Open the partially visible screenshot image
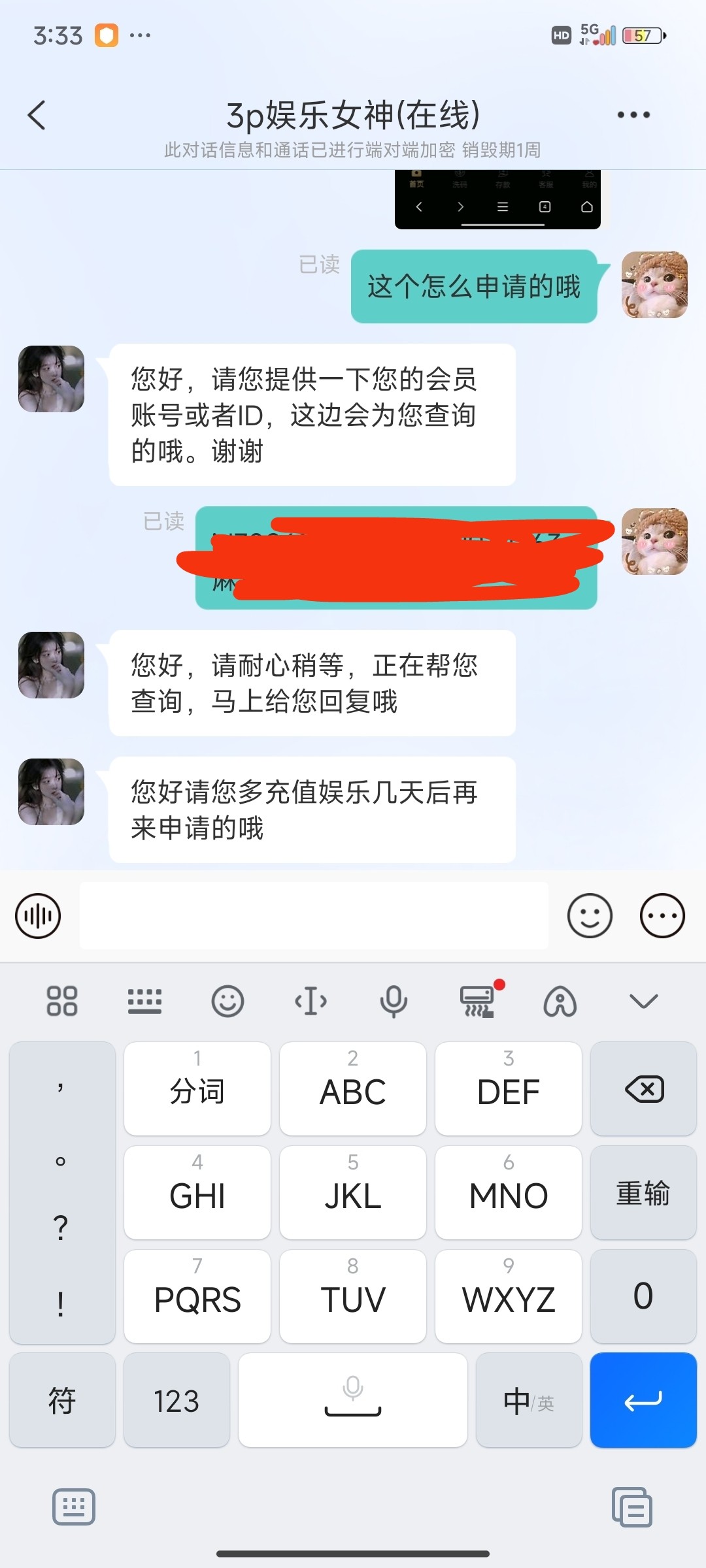 pos(497,200)
